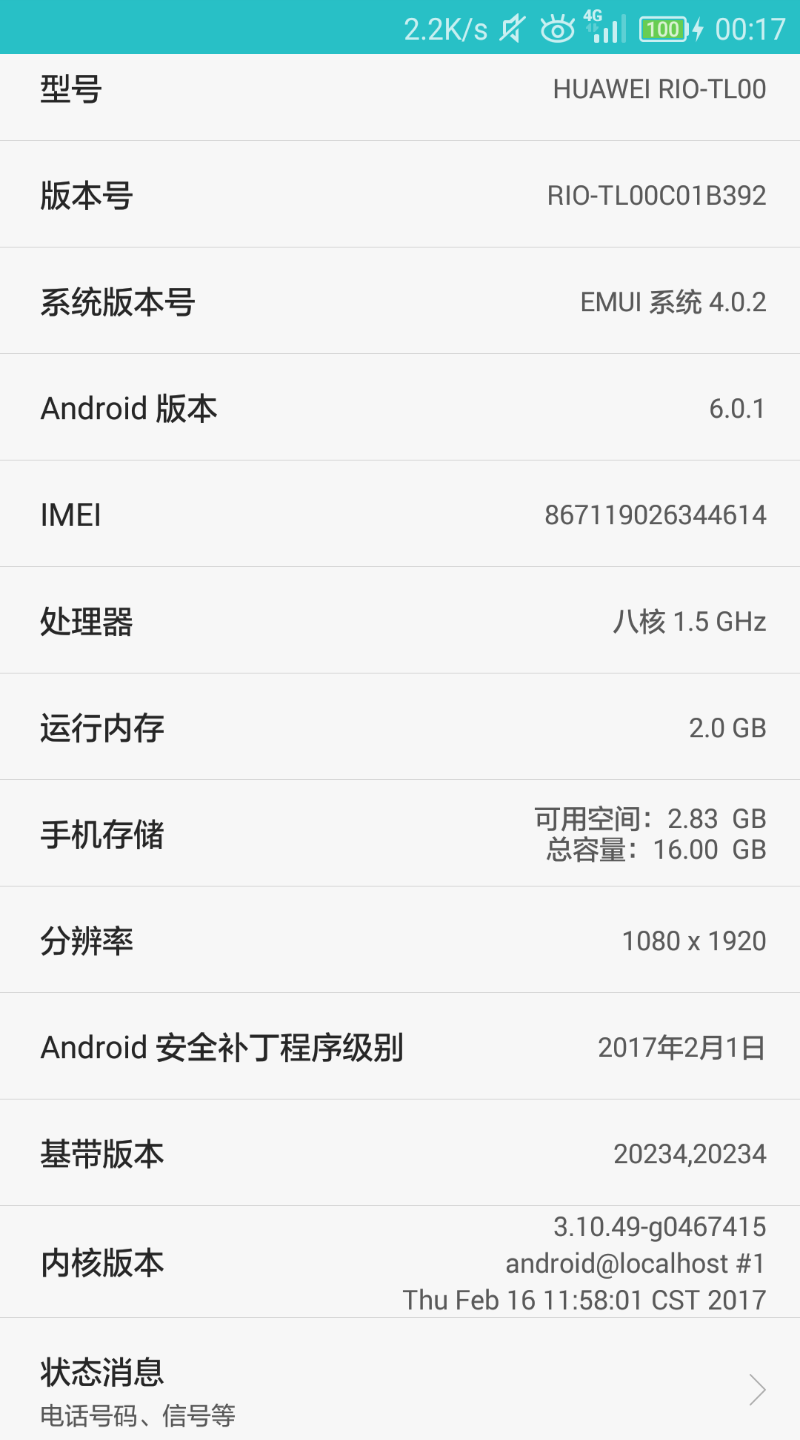
Task: Tap the Android 版本 row
Action: 400,408
